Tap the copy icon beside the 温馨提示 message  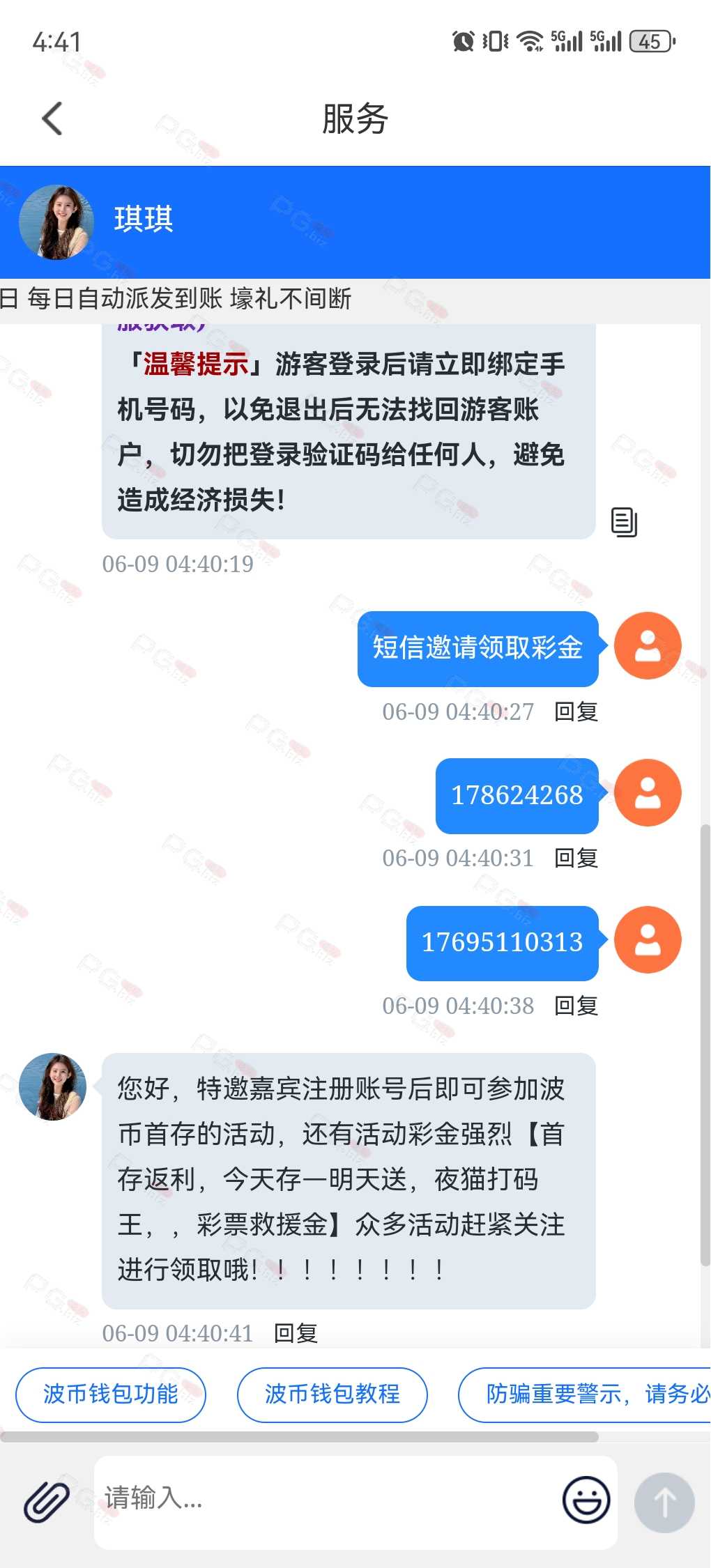(624, 522)
